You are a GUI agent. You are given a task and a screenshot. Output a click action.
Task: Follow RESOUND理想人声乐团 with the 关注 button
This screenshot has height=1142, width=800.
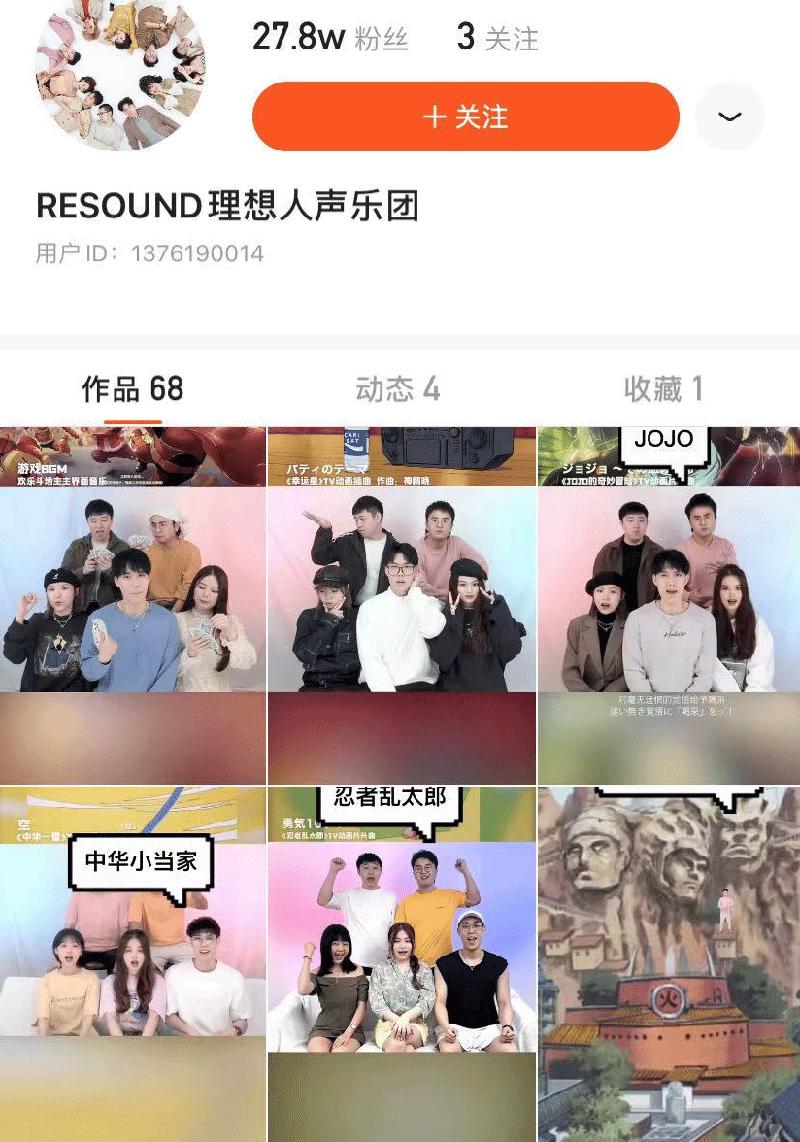[465, 117]
